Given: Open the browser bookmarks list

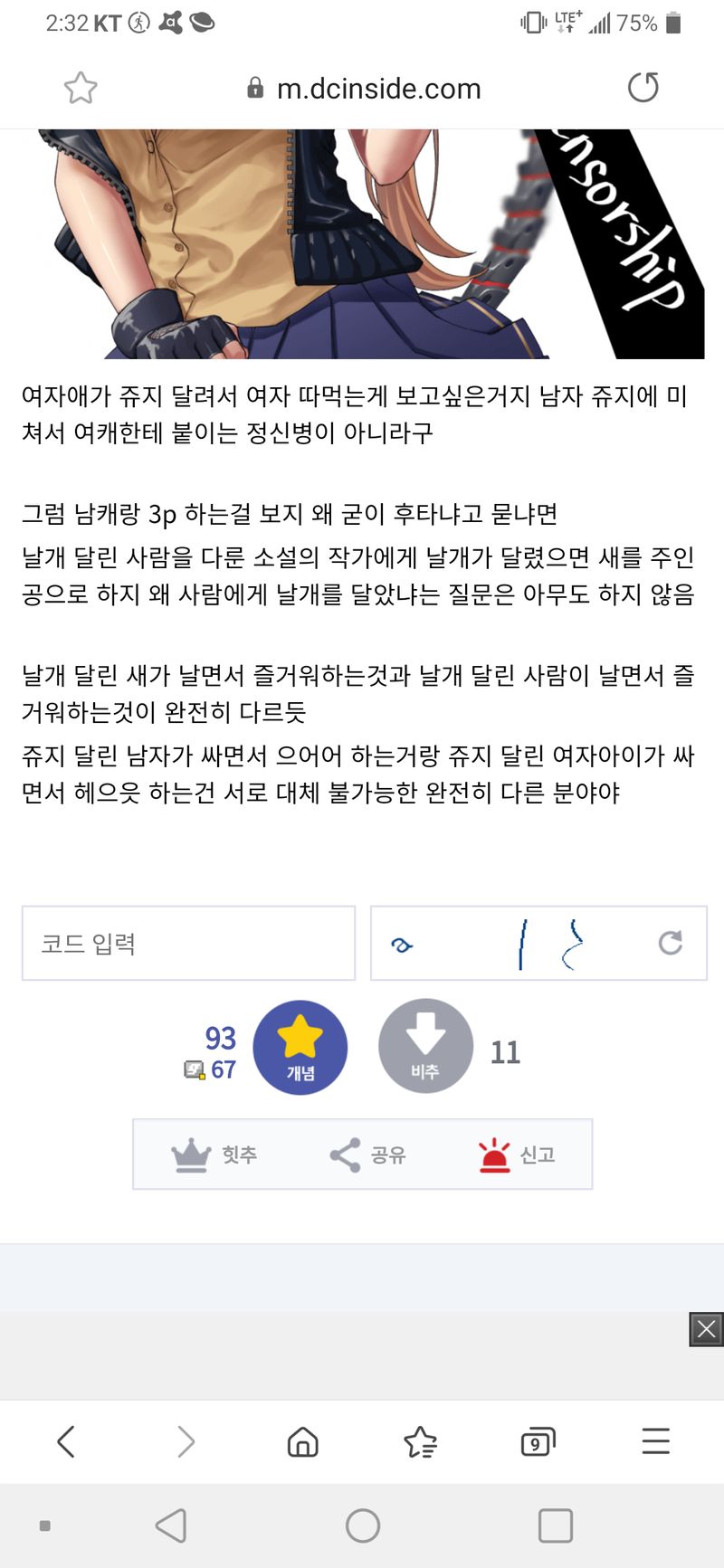Looking at the screenshot, I should coord(420,1441).
